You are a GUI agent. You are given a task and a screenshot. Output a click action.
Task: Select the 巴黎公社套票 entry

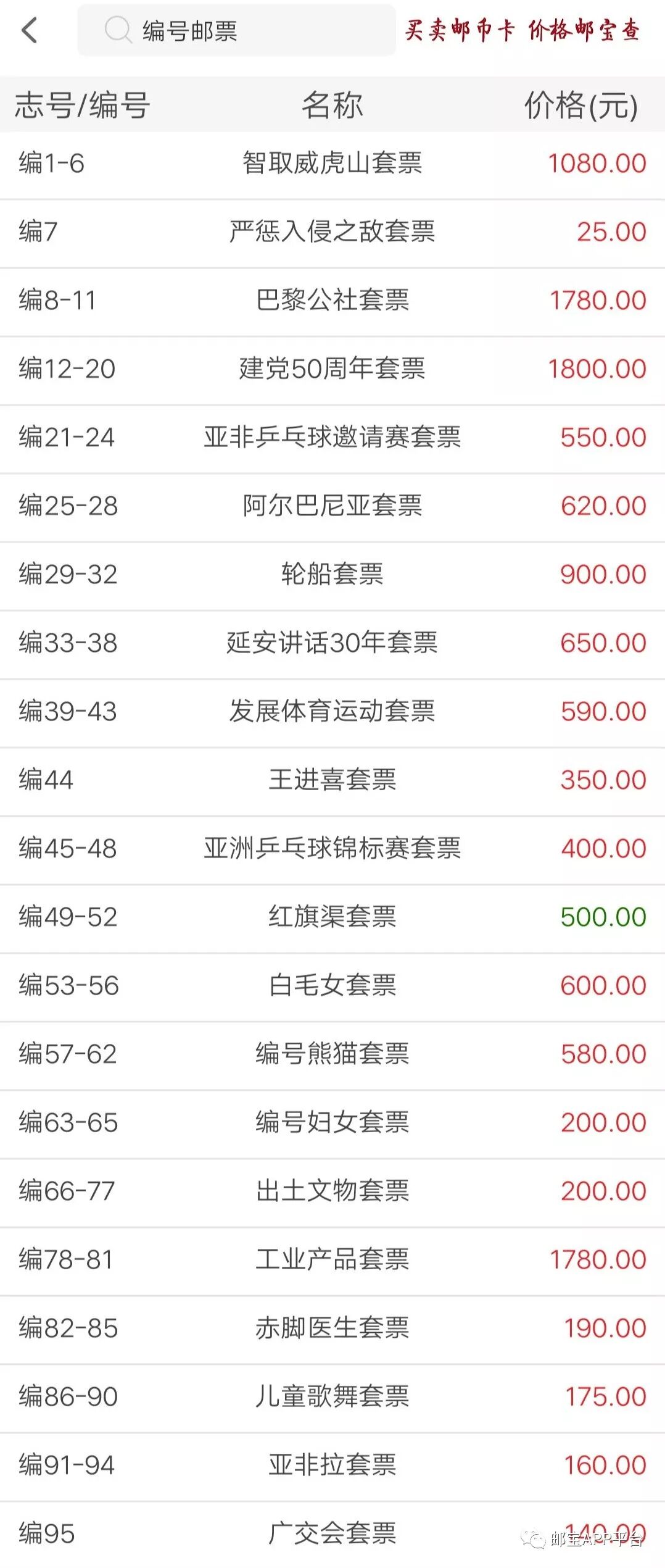tap(332, 301)
